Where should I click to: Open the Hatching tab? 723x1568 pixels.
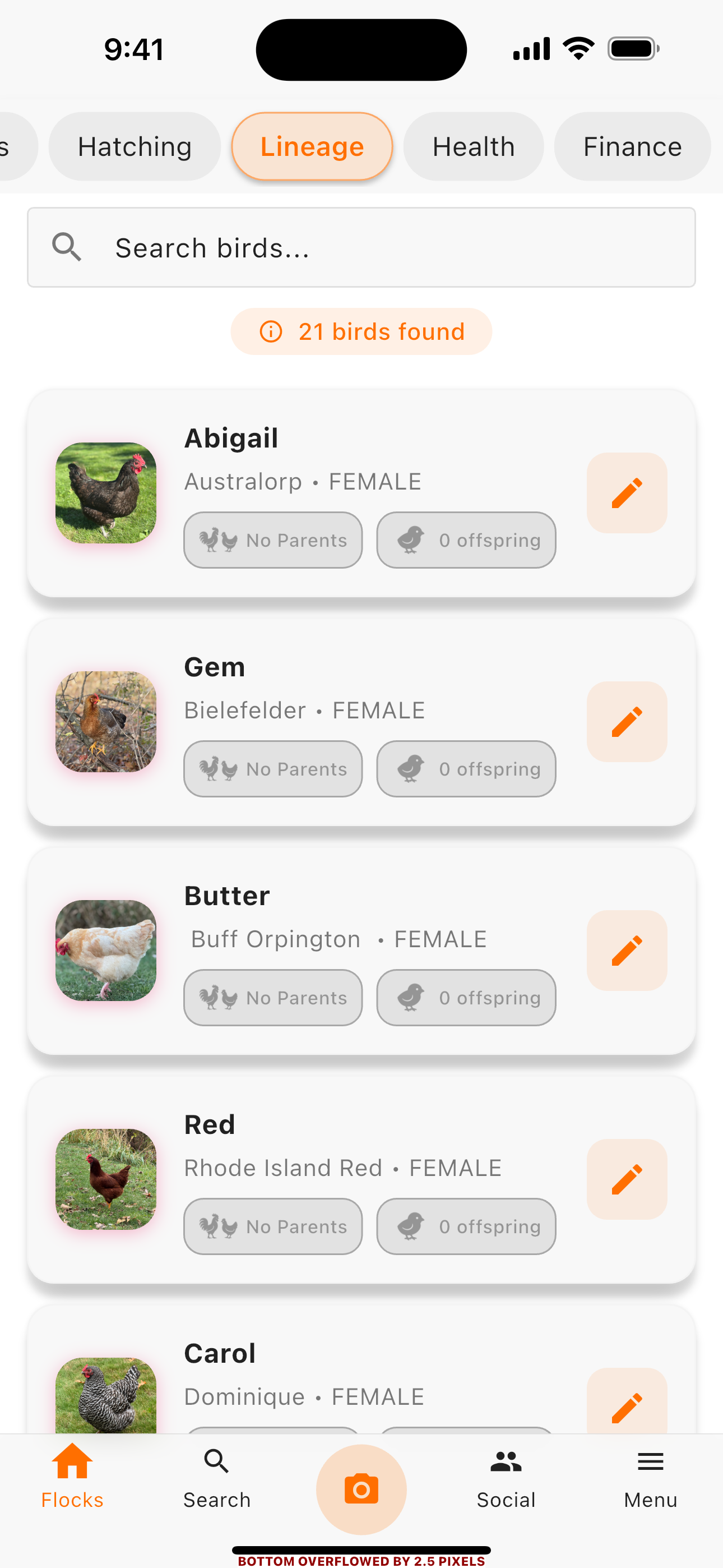click(x=135, y=146)
